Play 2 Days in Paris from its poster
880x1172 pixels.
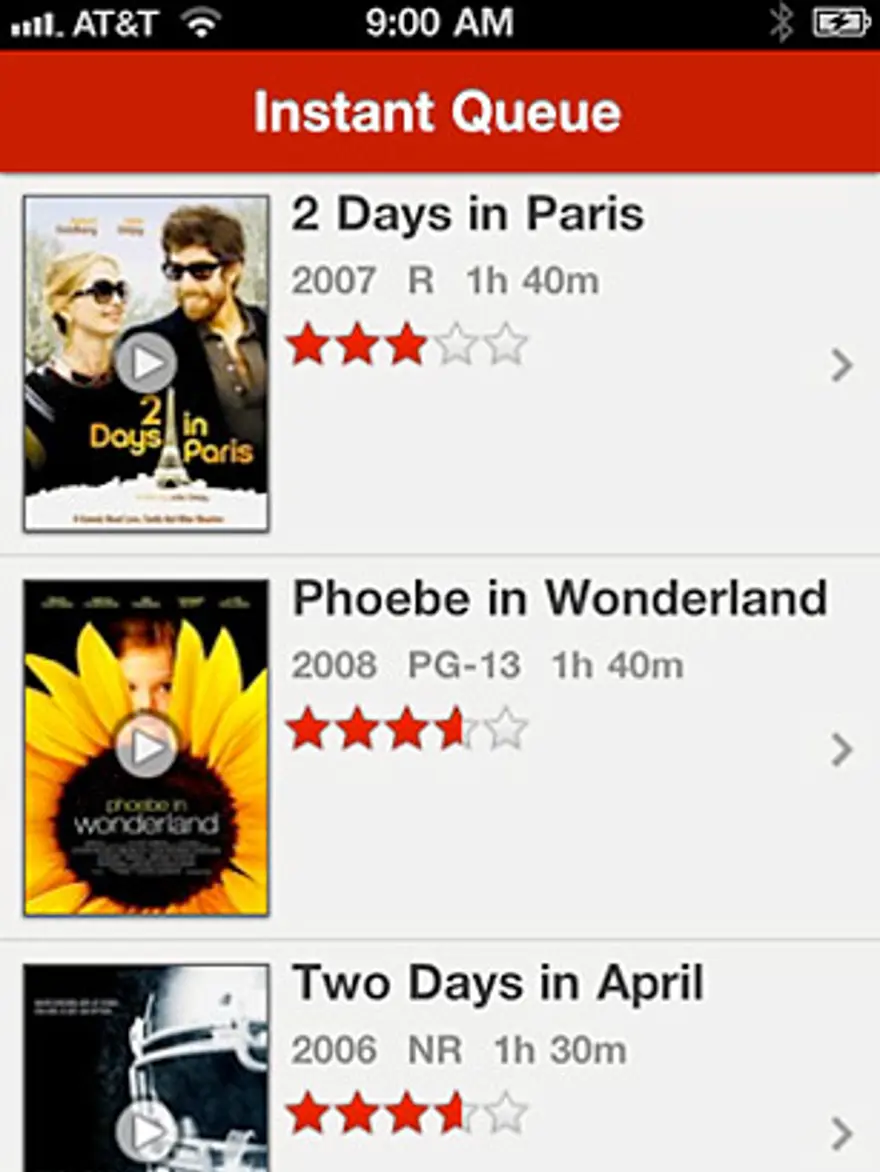[x=146, y=363]
